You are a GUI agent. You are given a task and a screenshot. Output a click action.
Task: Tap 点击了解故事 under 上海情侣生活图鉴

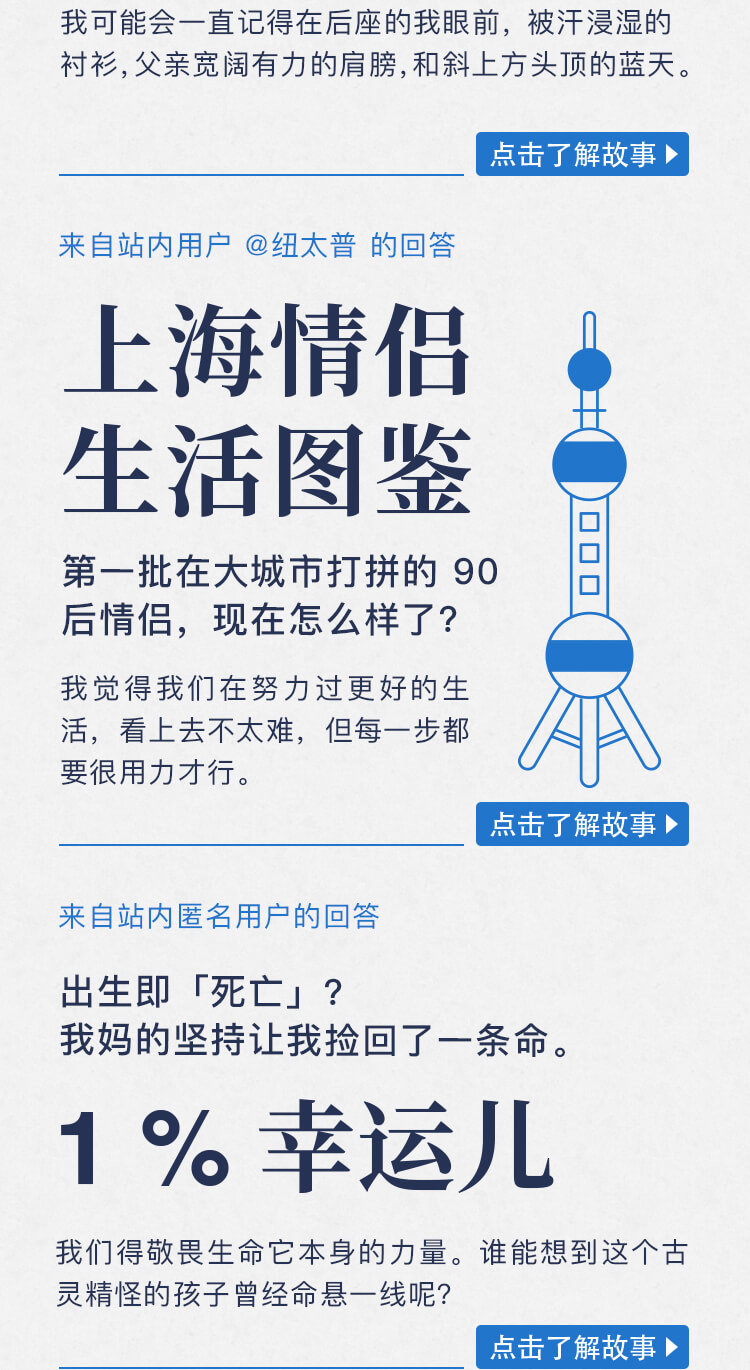(x=582, y=824)
